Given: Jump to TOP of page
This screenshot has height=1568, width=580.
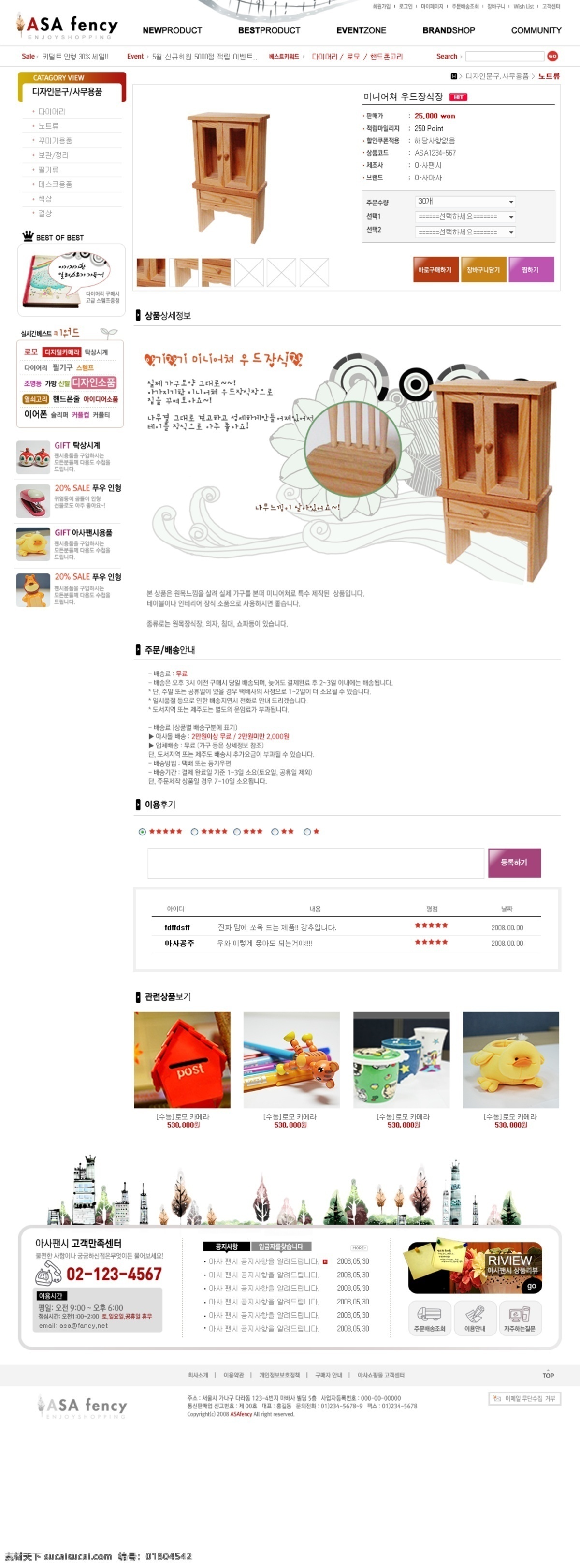Looking at the screenshot, I should pyautogui.click(x=548, y=1375).
